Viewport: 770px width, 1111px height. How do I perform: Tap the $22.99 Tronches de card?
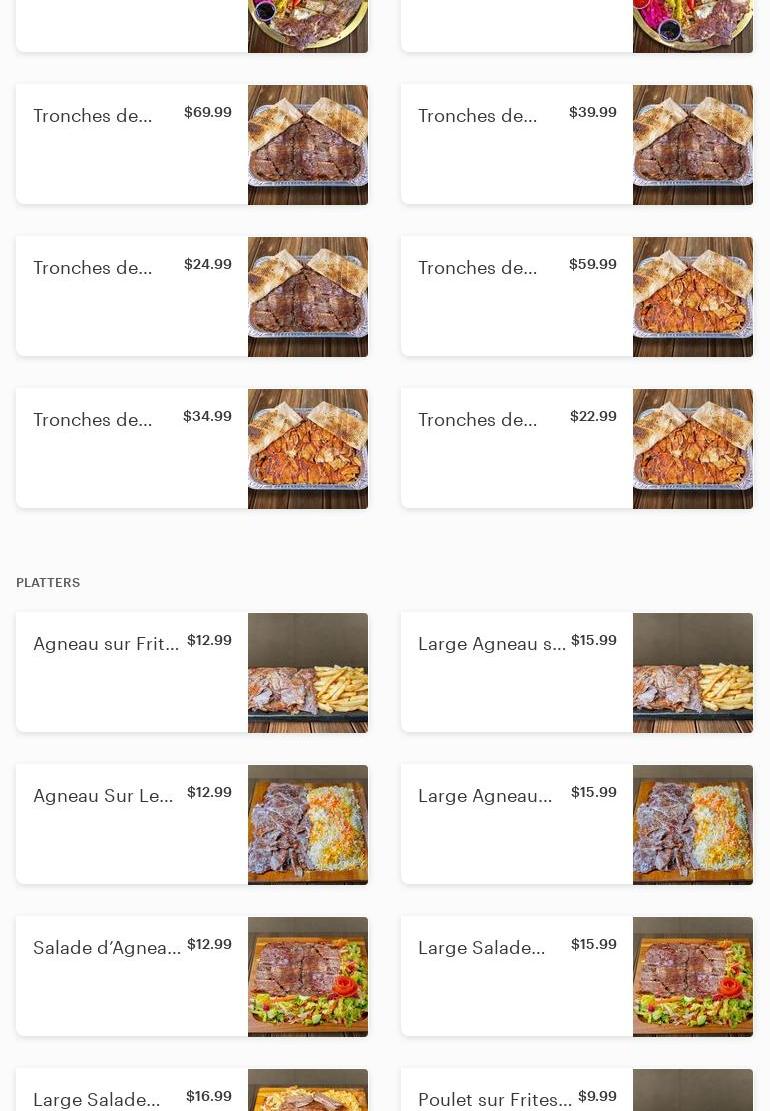[x=517, y=448]
